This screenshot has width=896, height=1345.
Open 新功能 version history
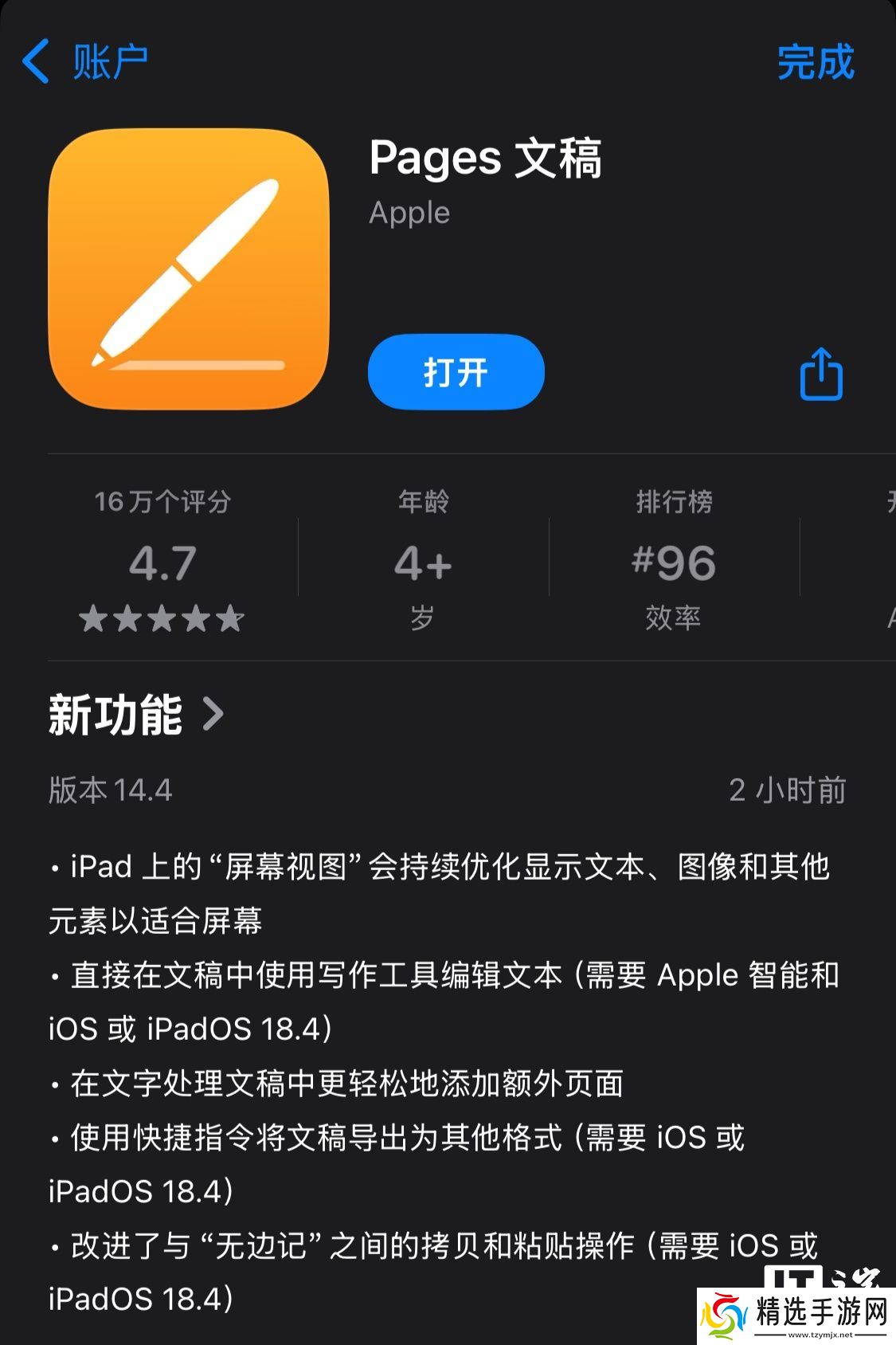(135, 714)
